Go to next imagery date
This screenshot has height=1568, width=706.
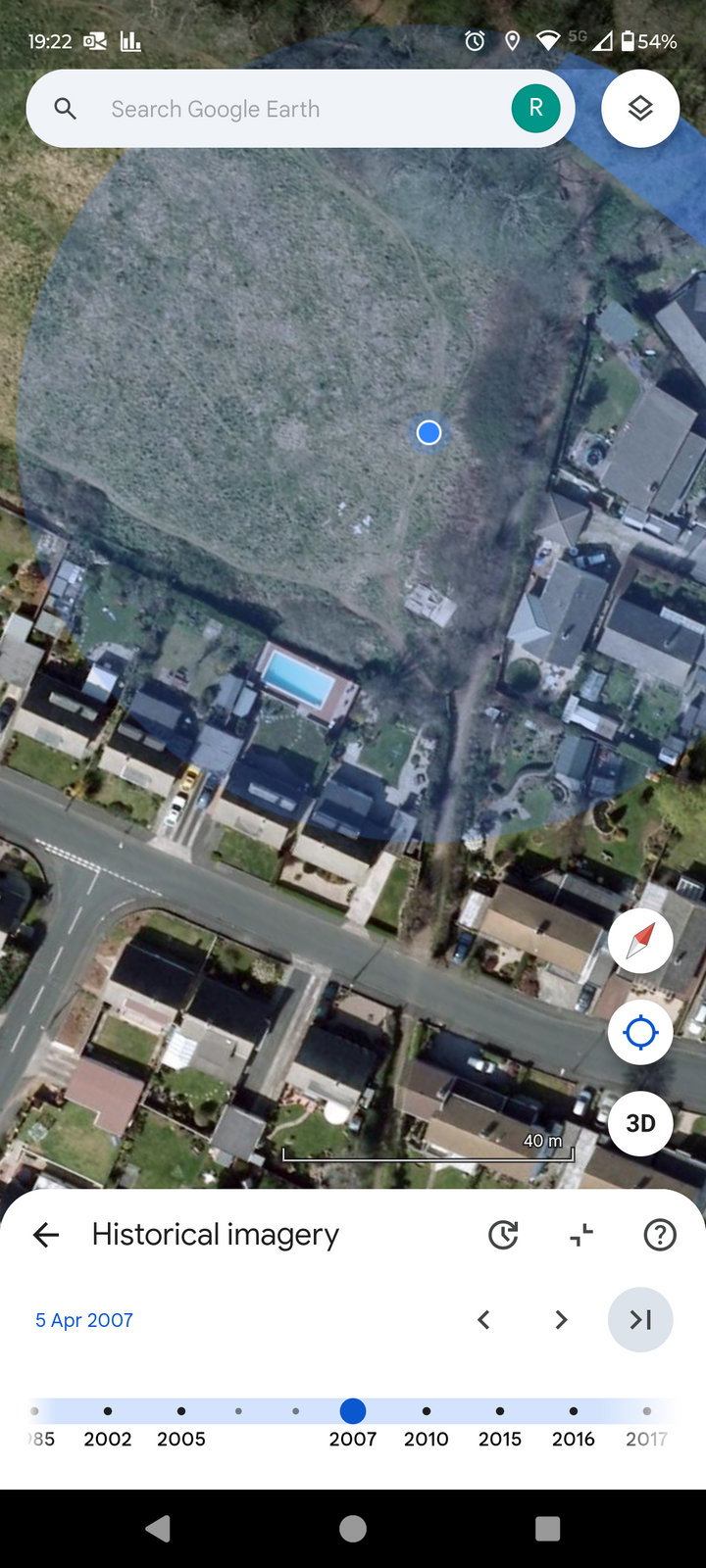(561, 1320)
